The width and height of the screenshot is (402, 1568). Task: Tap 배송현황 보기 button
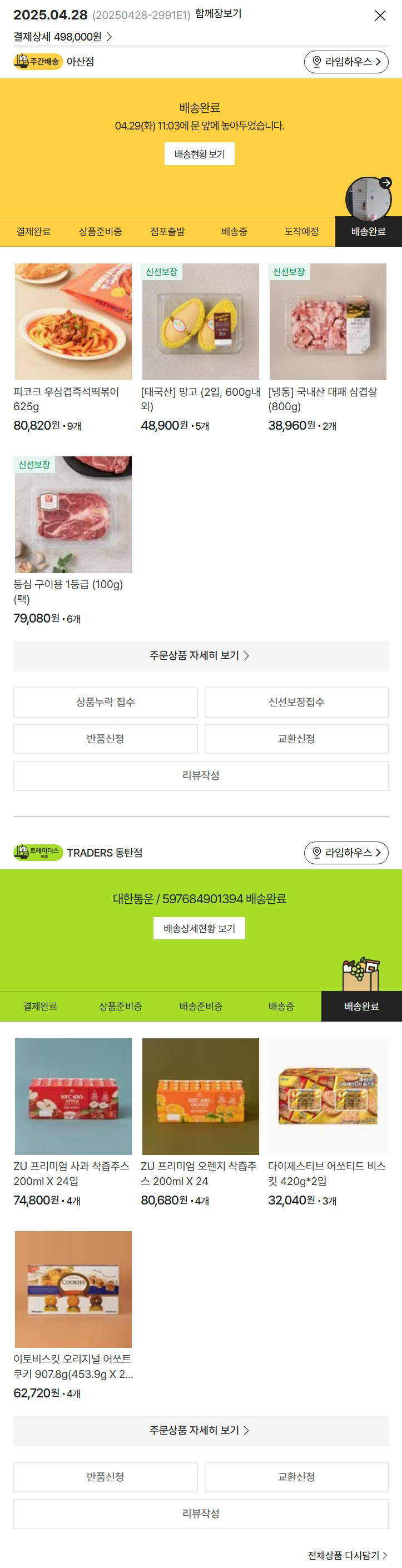[x=199, y=154]
